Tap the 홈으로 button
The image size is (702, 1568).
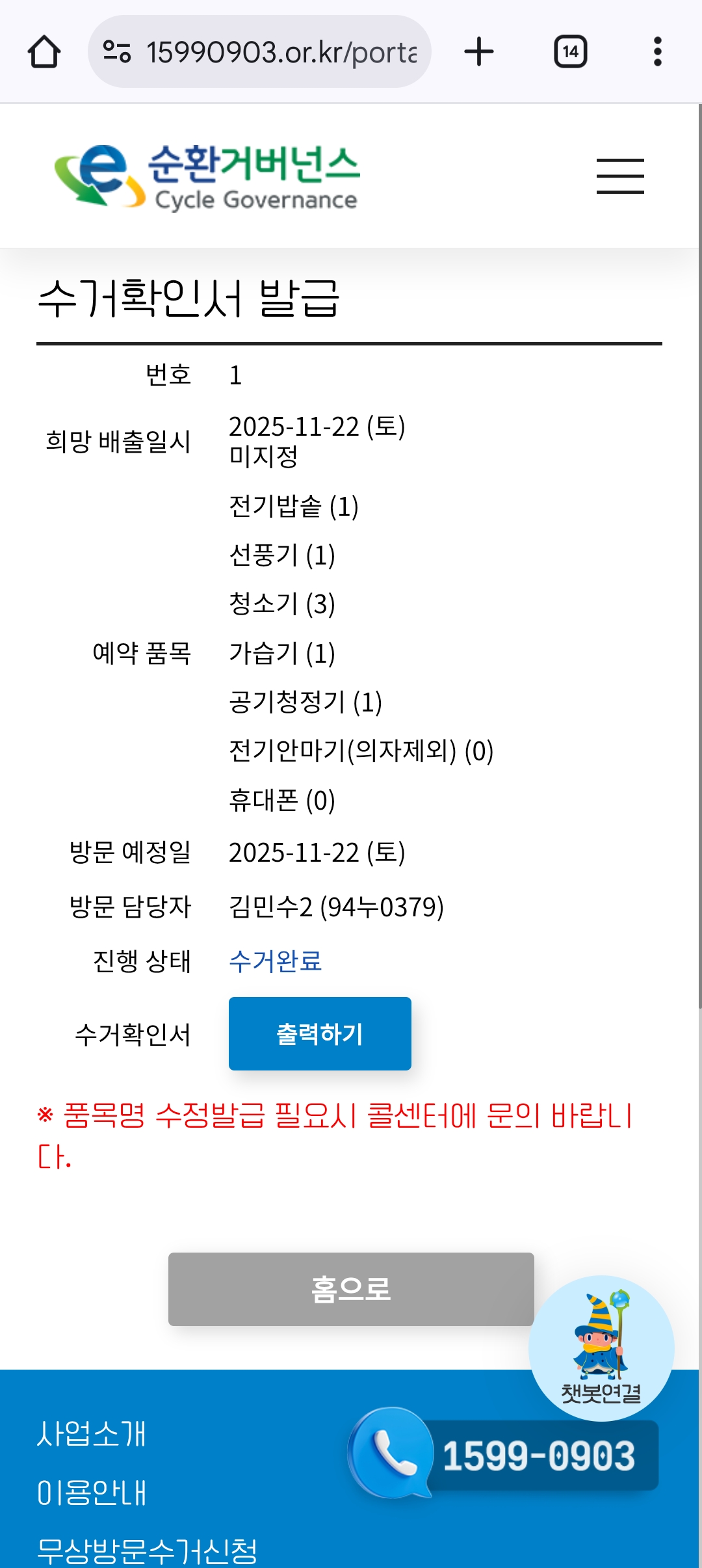coord(351,1289)
